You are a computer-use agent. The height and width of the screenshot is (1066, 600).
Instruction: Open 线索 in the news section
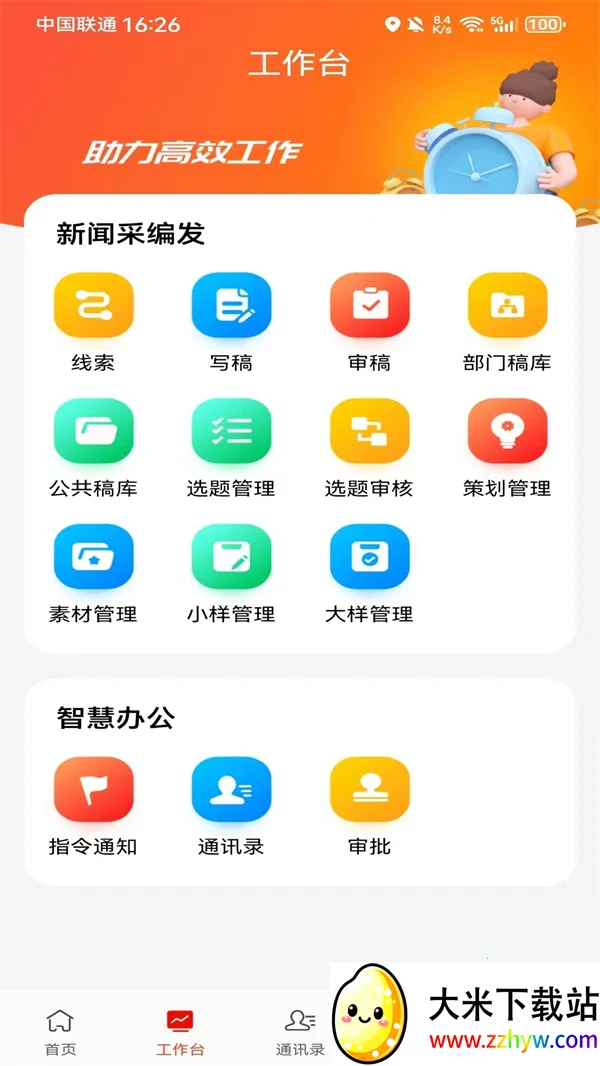(93, 306)
